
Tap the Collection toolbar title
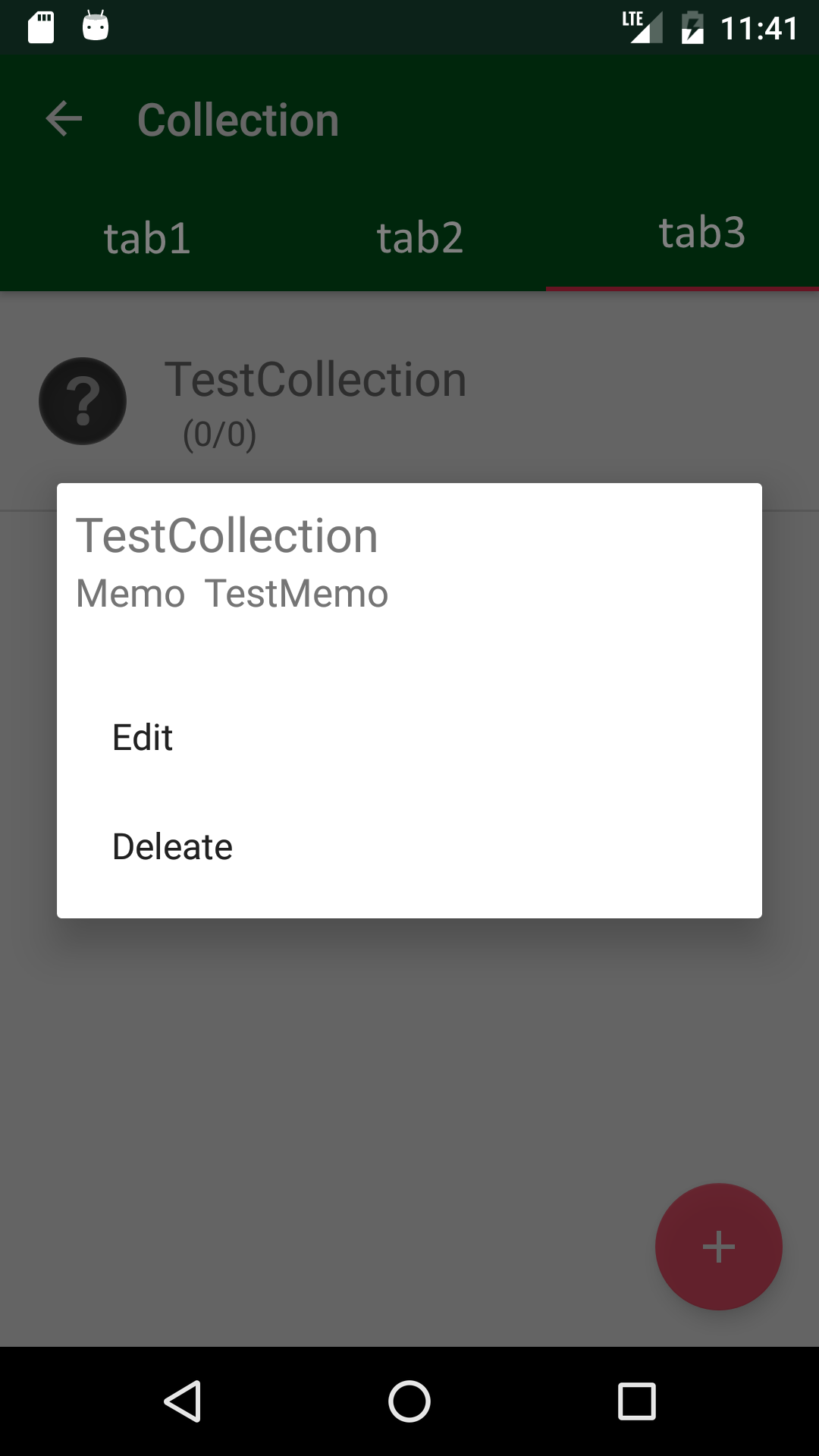236,120
